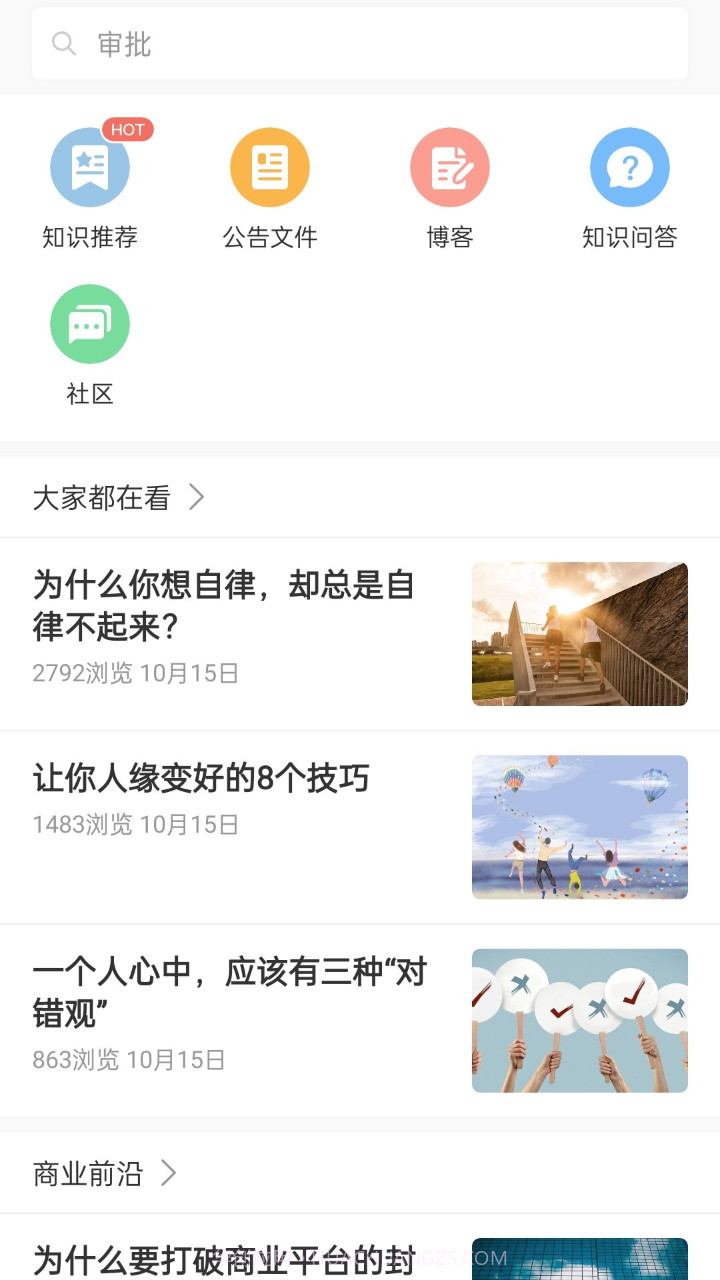Click the check-and-cross paddles article thumbnail
This screenshot has width=720, height=1280.
coord(579,1019)
